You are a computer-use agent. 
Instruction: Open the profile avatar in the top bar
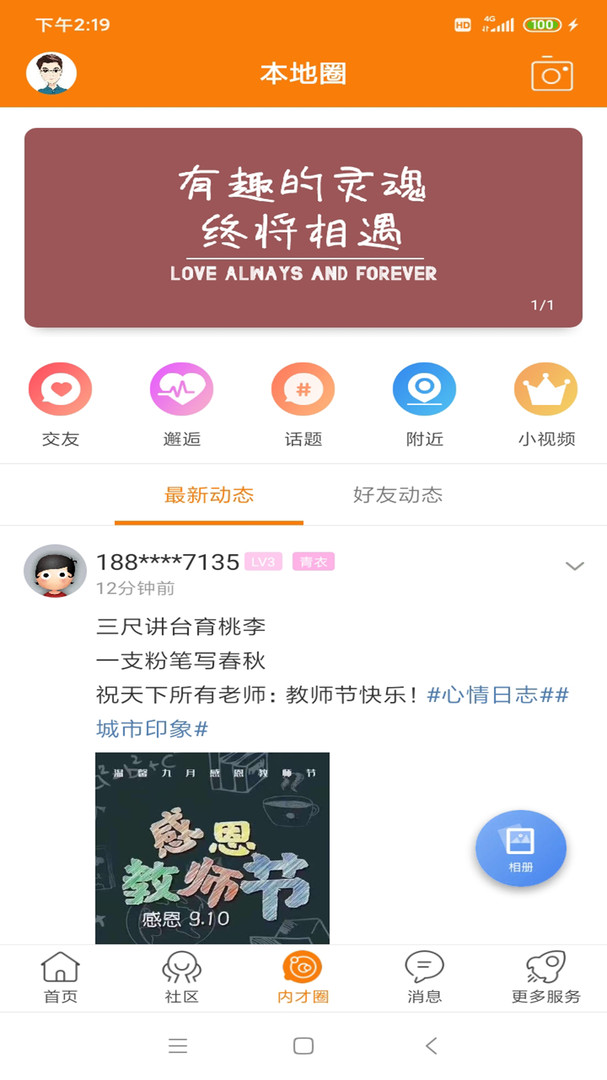coord(51,73)
